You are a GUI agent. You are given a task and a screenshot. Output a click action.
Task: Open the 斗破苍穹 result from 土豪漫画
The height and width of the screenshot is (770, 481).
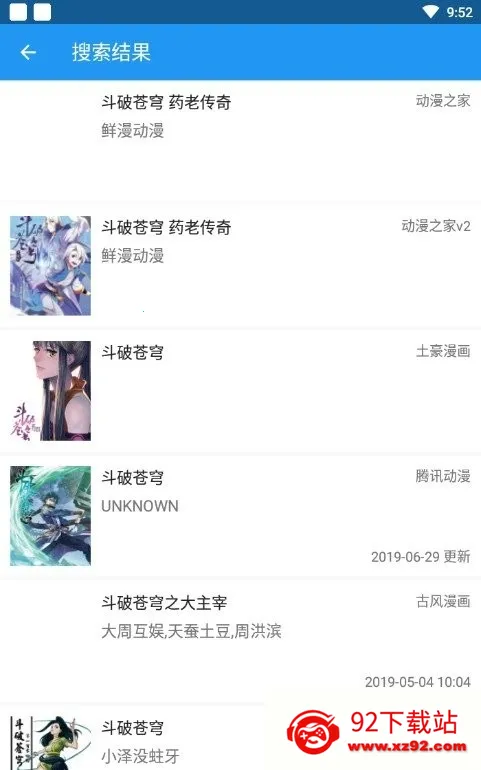pos(240,391)
